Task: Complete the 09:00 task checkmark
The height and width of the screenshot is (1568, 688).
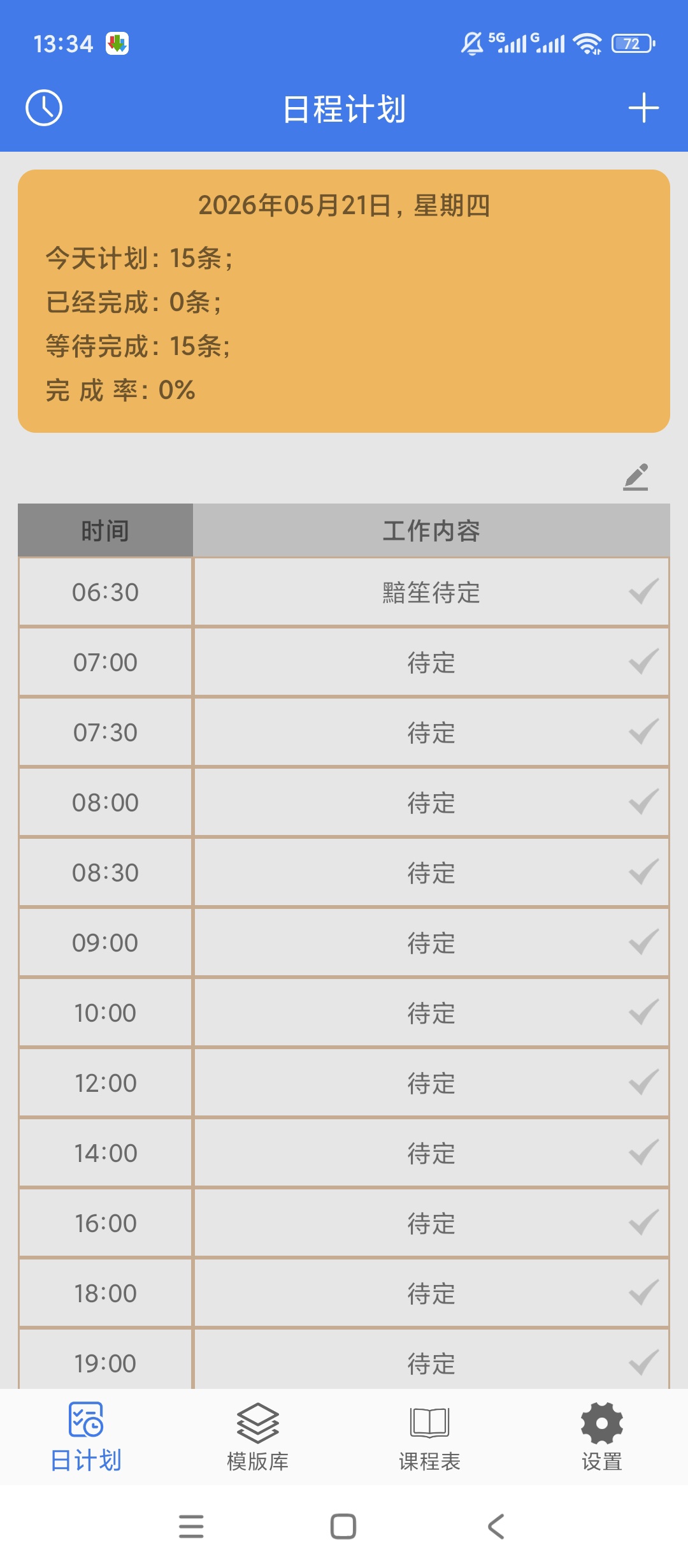Action: (643, 942)
